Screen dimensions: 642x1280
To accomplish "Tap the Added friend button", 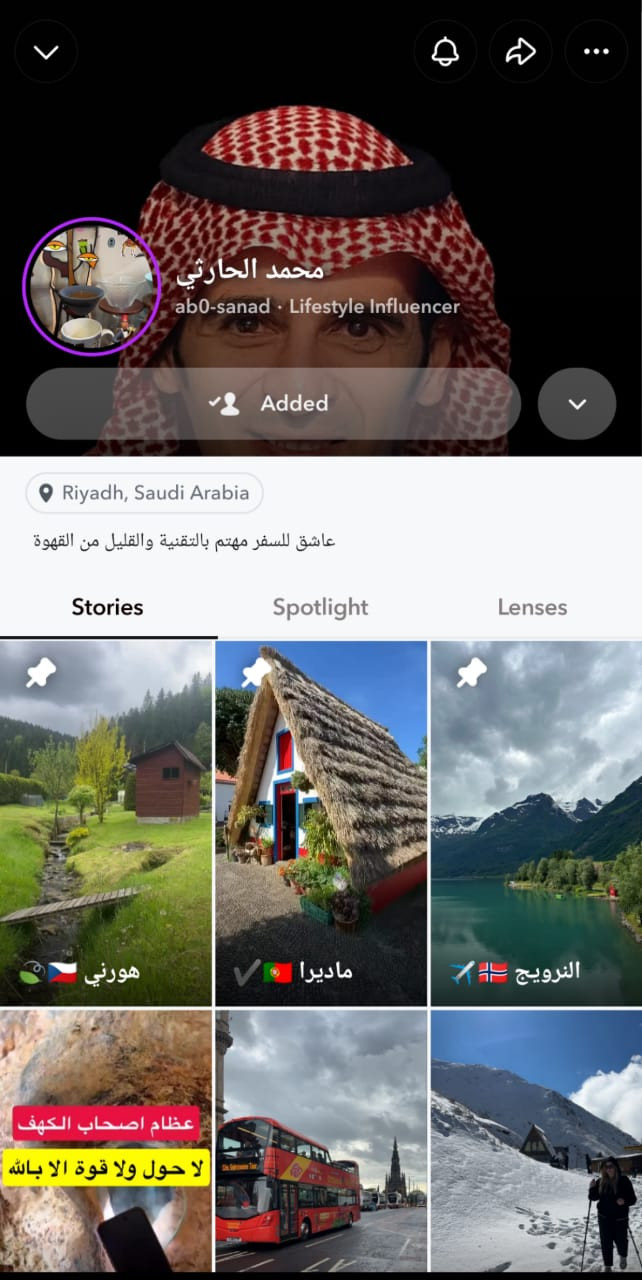I will pos(273,403).
